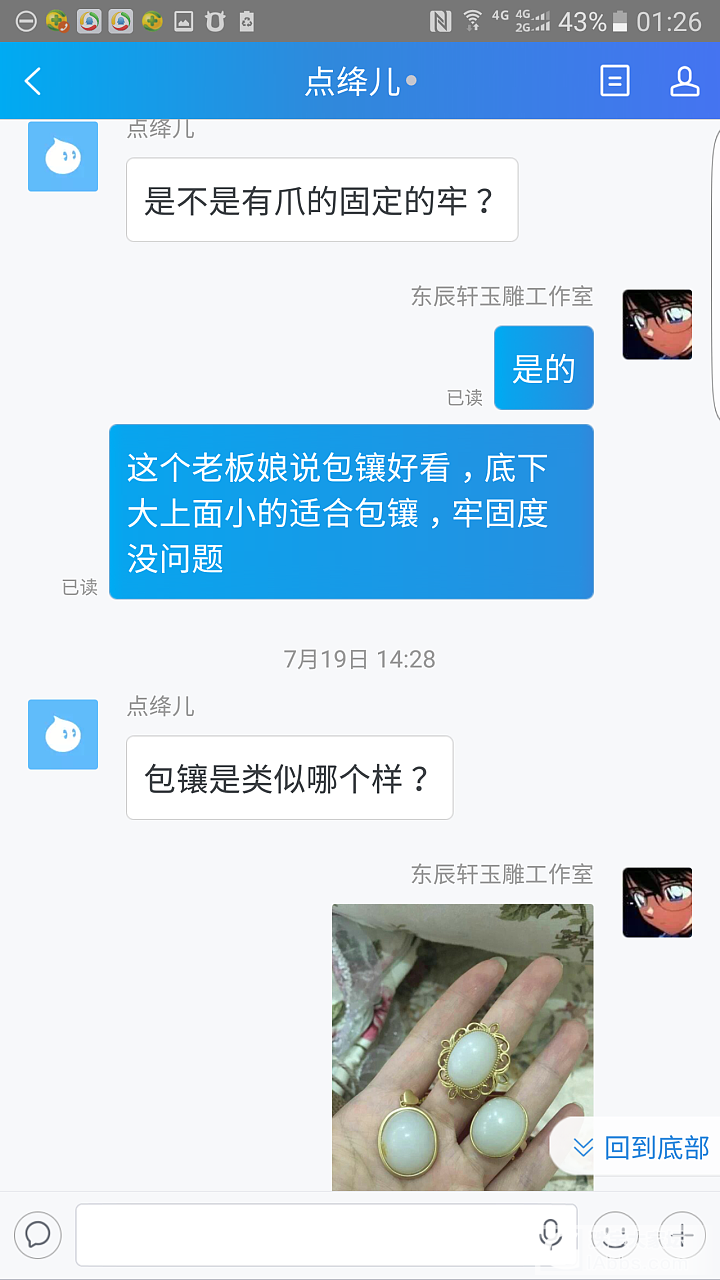View 点绛儿's contact profile icon

(684, 81)
